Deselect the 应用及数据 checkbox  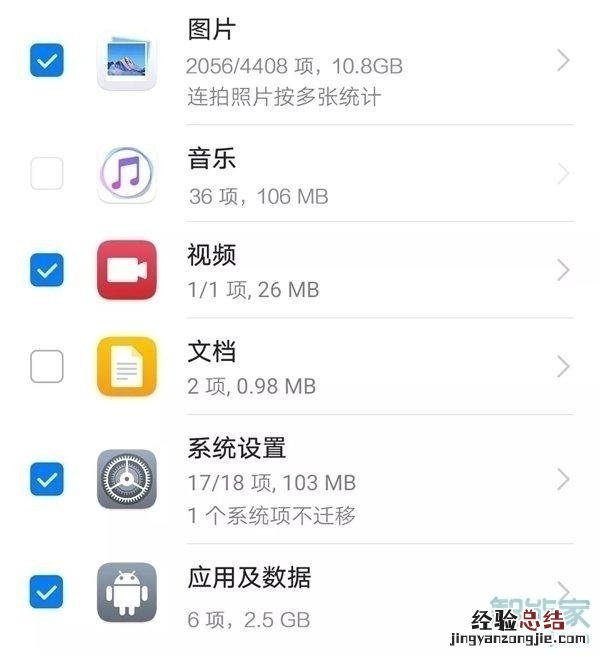click(47, 592)
